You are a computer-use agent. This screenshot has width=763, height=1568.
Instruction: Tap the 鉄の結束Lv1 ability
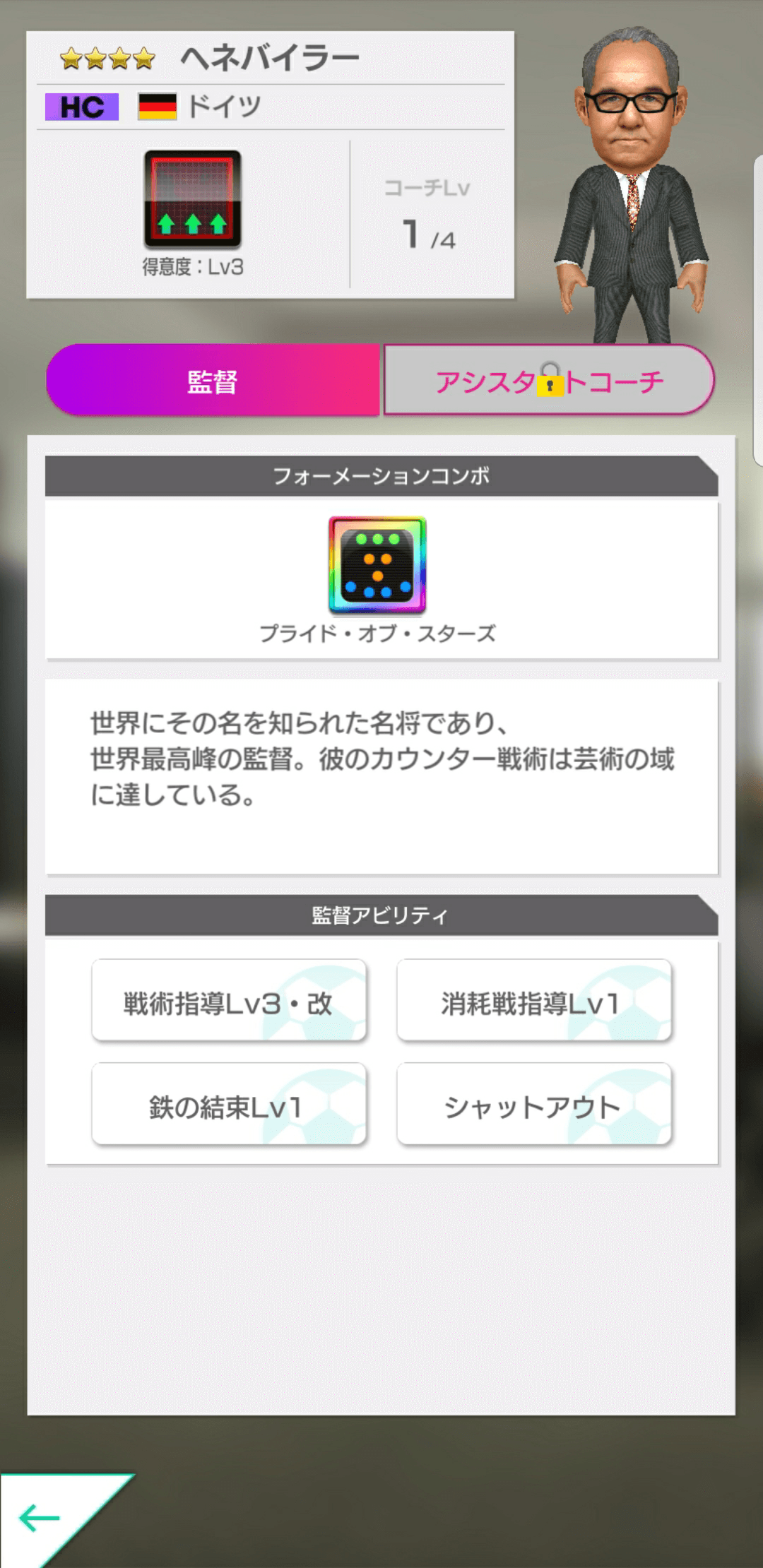(x=229, y=1105)
